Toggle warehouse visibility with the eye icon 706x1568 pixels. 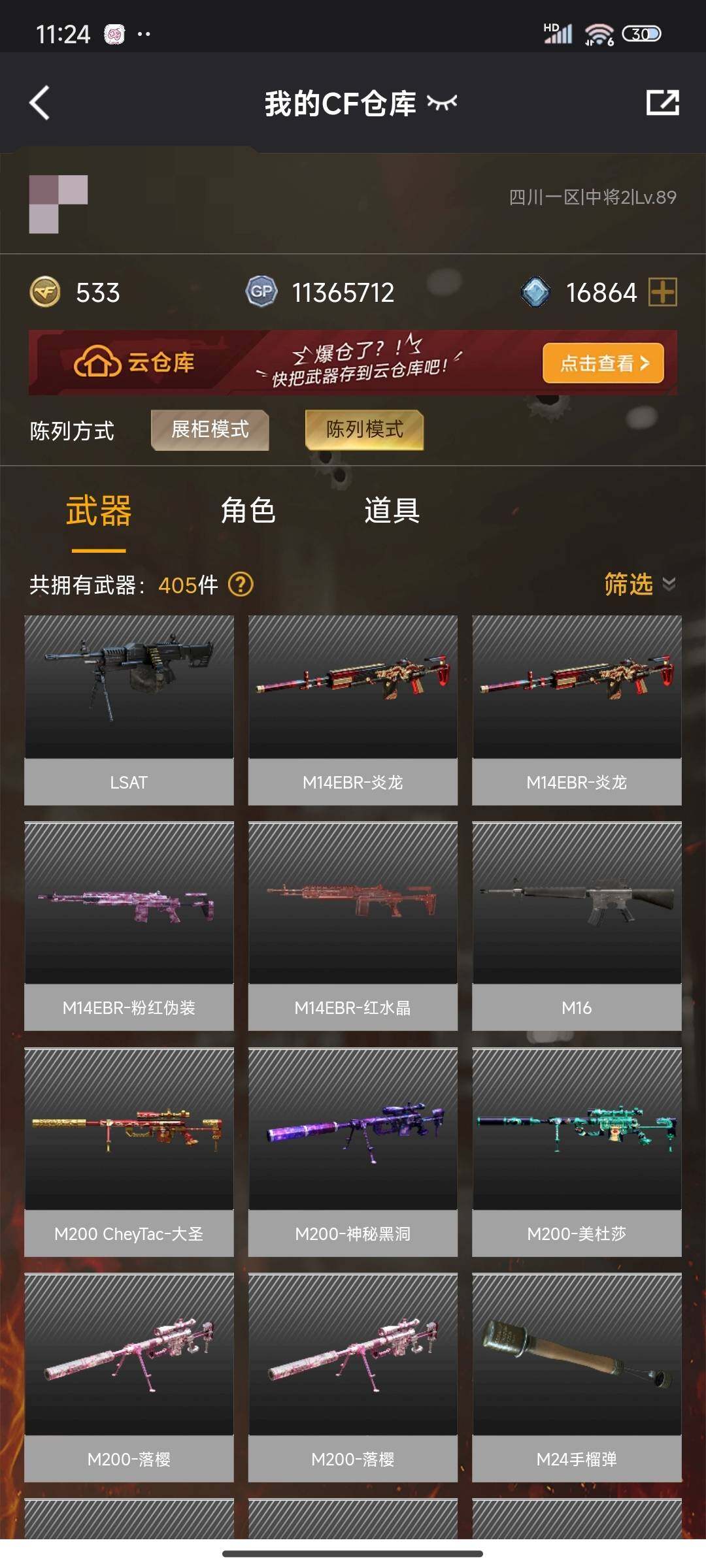coord(442,103)
